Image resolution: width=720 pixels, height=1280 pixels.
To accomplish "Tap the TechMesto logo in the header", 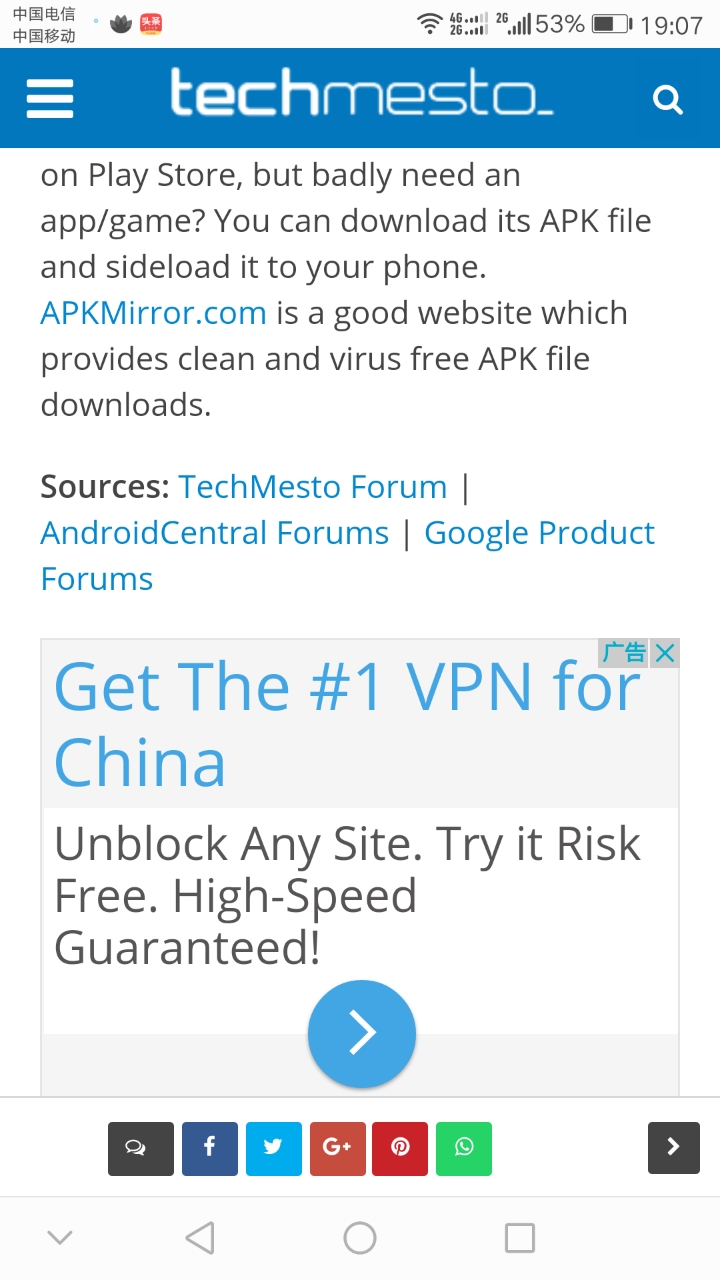I will (360, 98).
